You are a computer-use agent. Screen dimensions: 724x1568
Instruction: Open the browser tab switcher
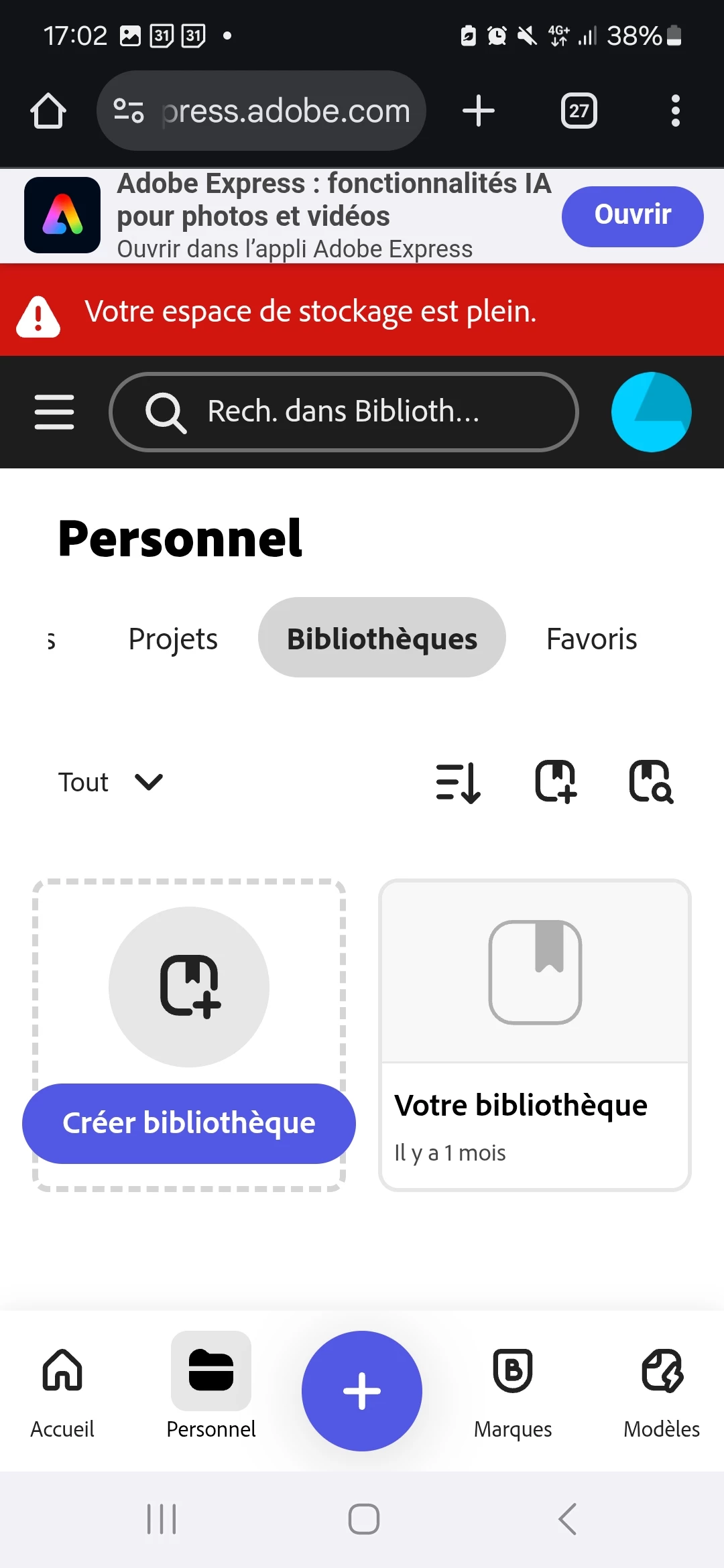click(x=579, y=111)
